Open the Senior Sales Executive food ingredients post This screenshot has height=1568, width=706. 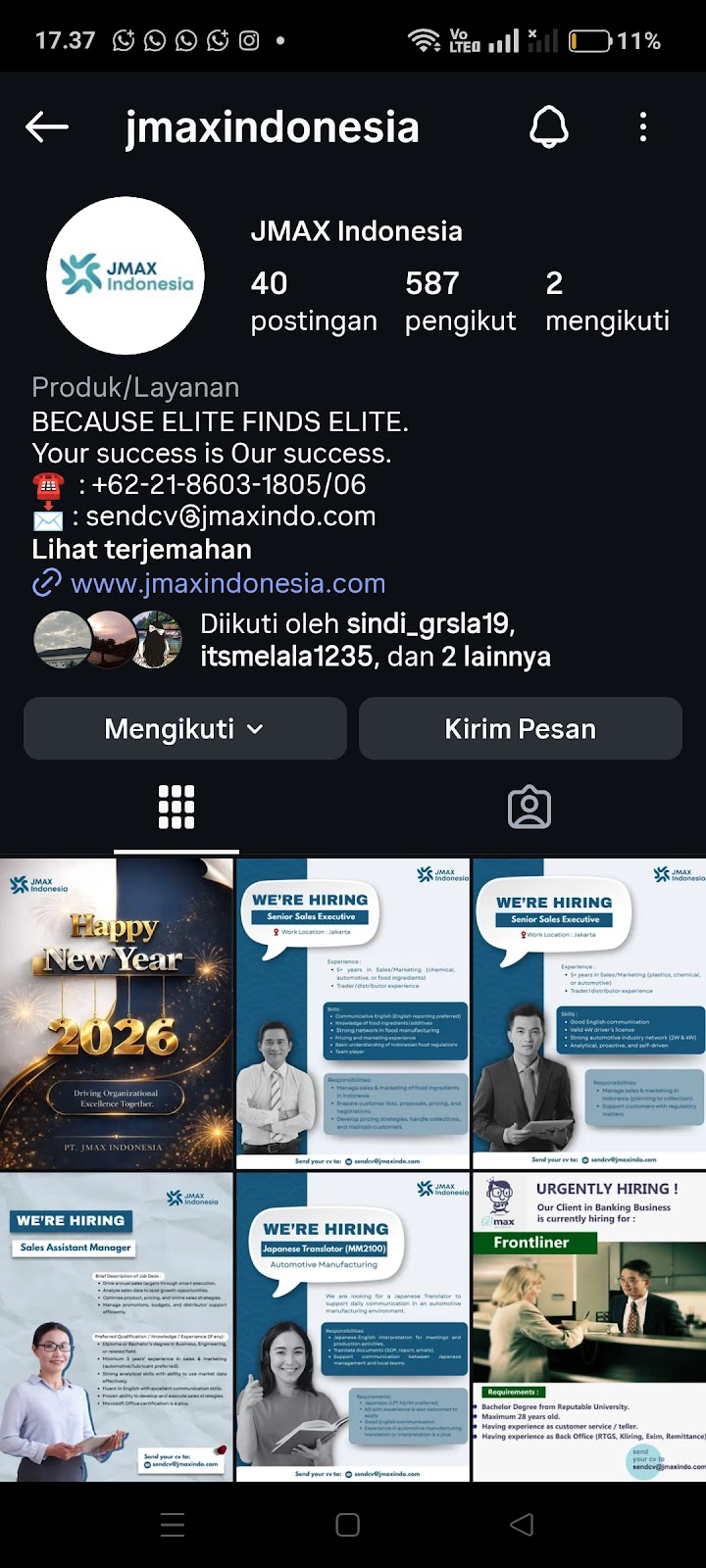353,1014
